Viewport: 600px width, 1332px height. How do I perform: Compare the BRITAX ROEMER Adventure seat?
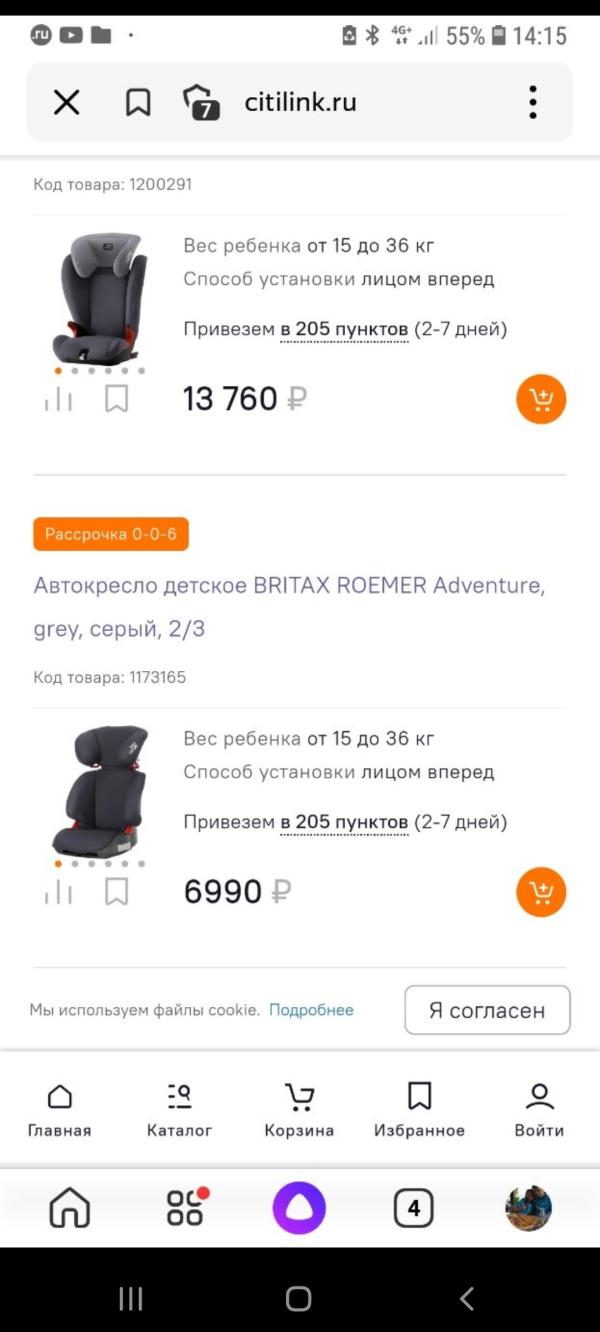click(x=59, y=891)
